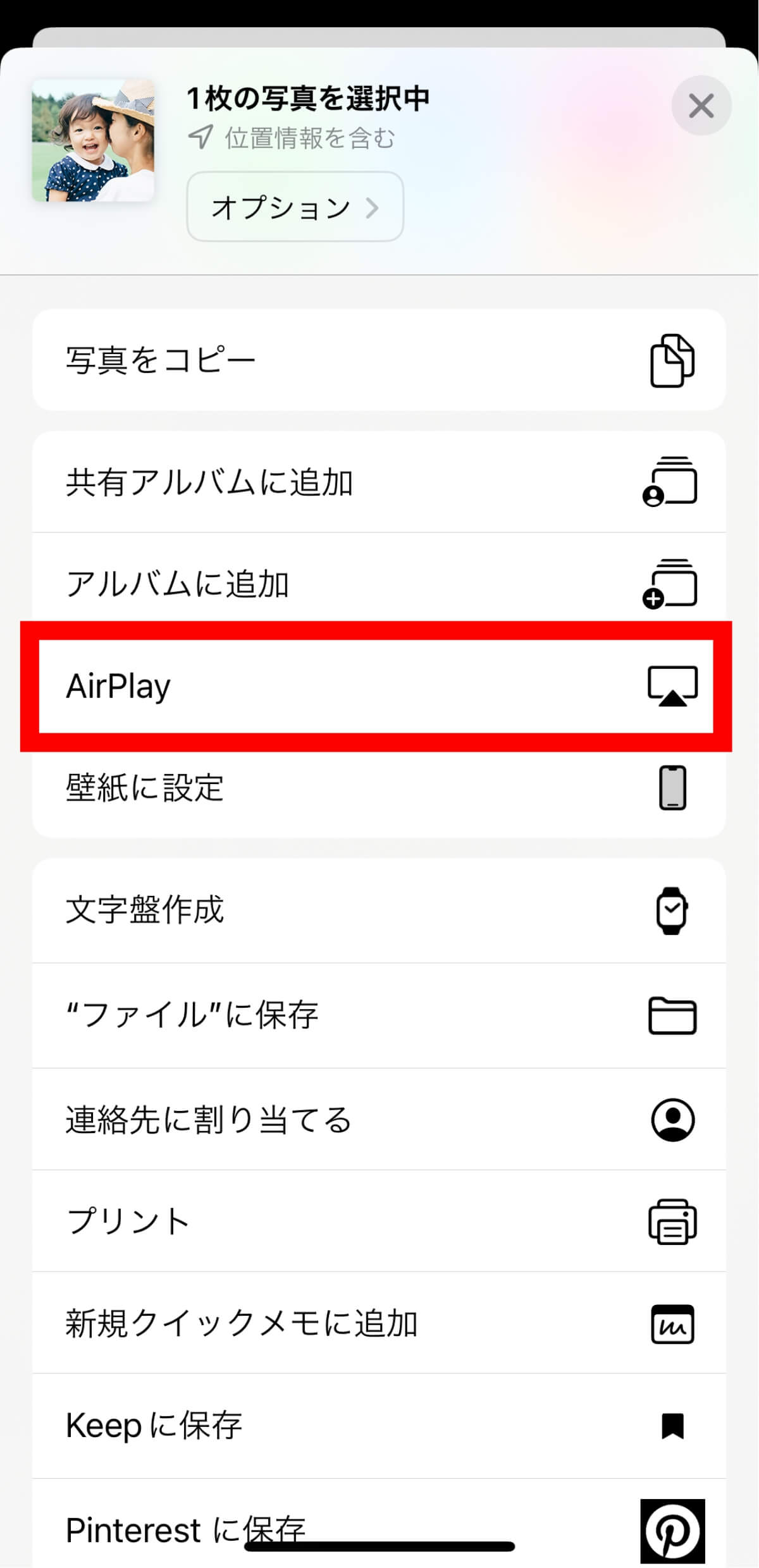
Task: Choose 壁紙に設定
Action: point(378,788)
